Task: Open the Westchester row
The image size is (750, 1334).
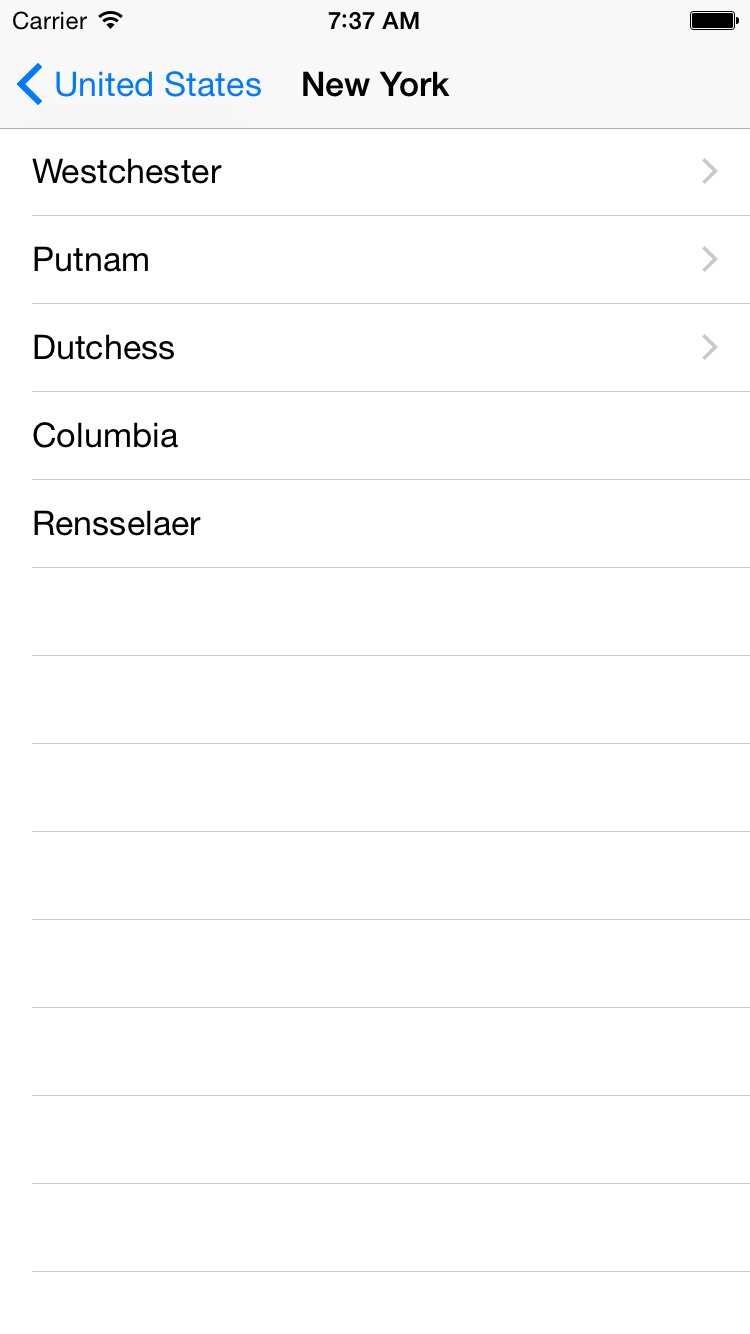Action: click(x=375, y=172)
